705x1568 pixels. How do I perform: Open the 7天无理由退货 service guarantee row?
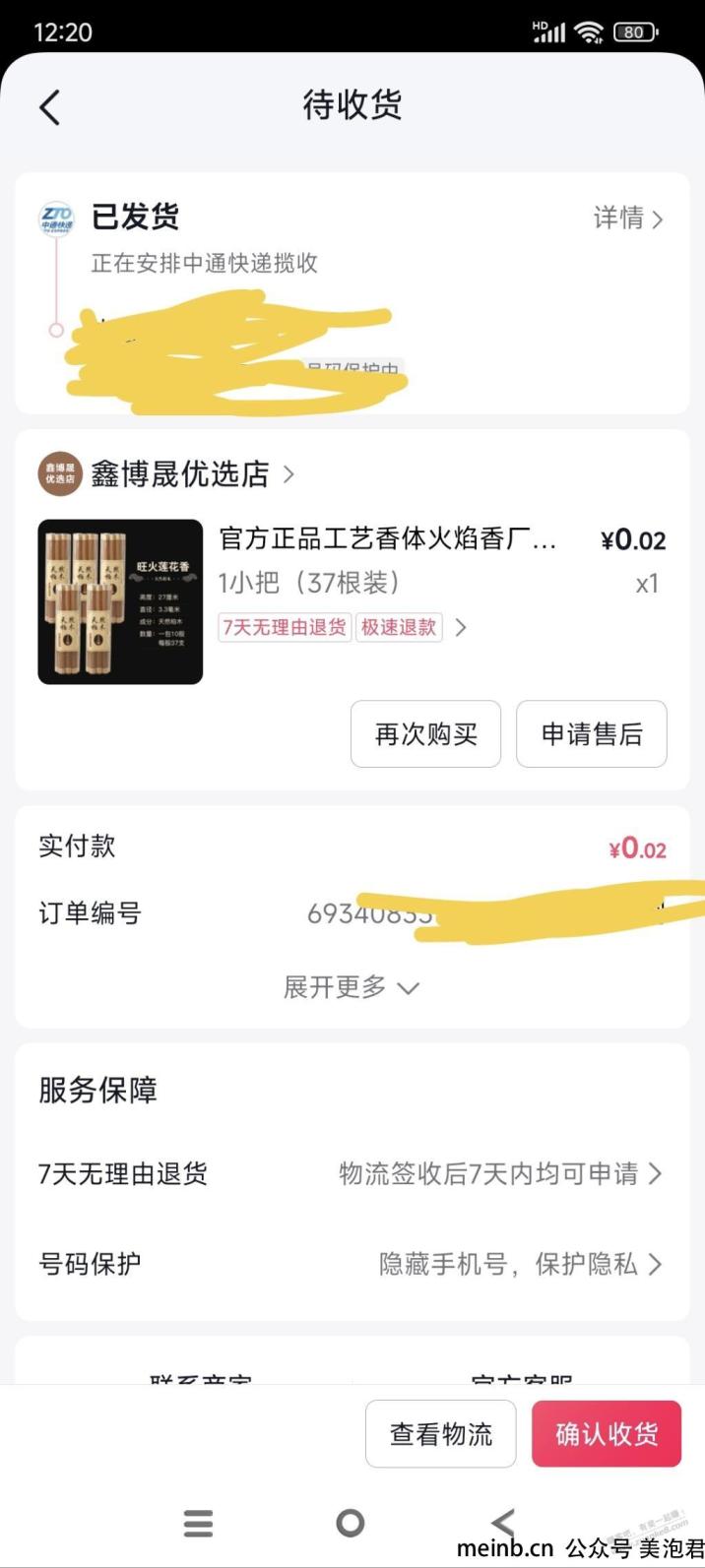click(351, 1173)
